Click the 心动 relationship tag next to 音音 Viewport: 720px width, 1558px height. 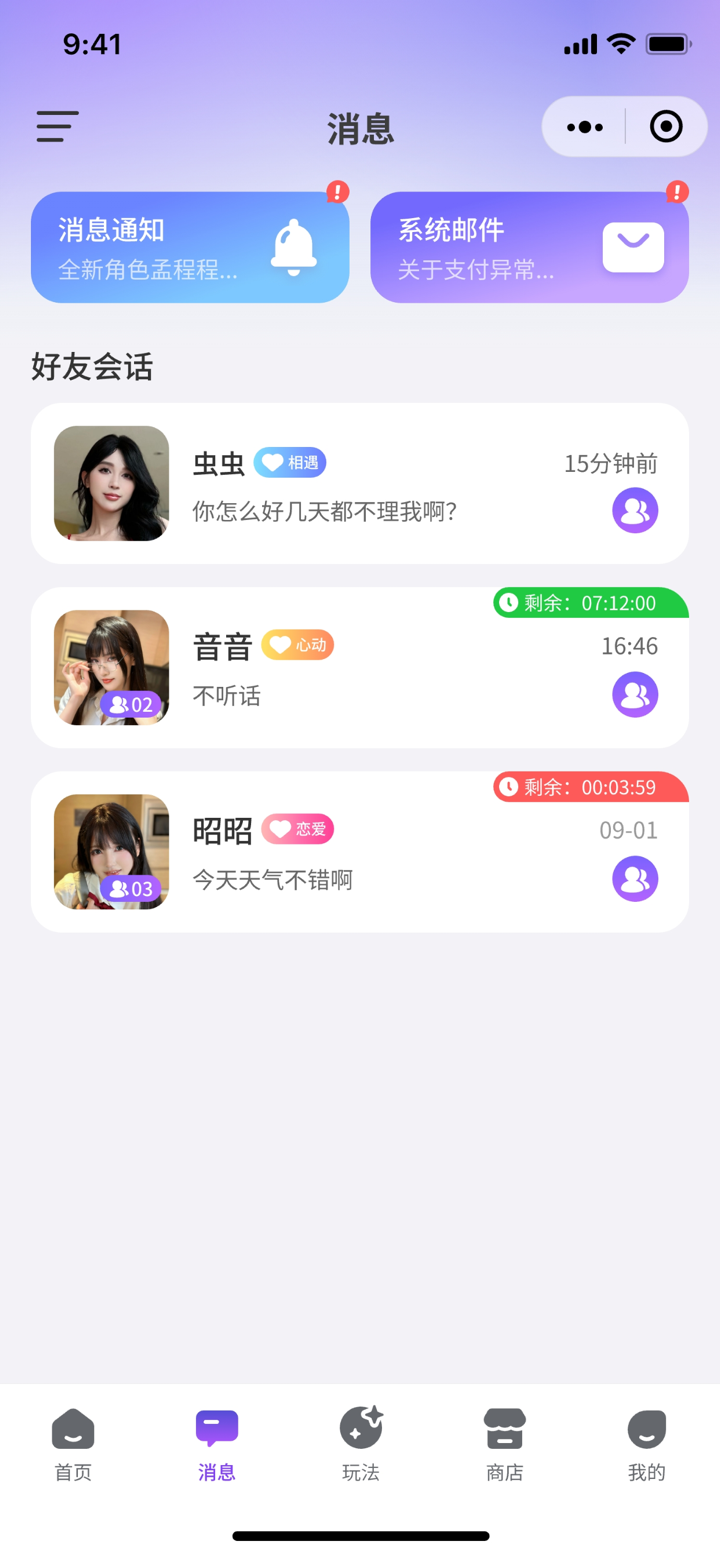pyautogui.click(x=298, y=646)
